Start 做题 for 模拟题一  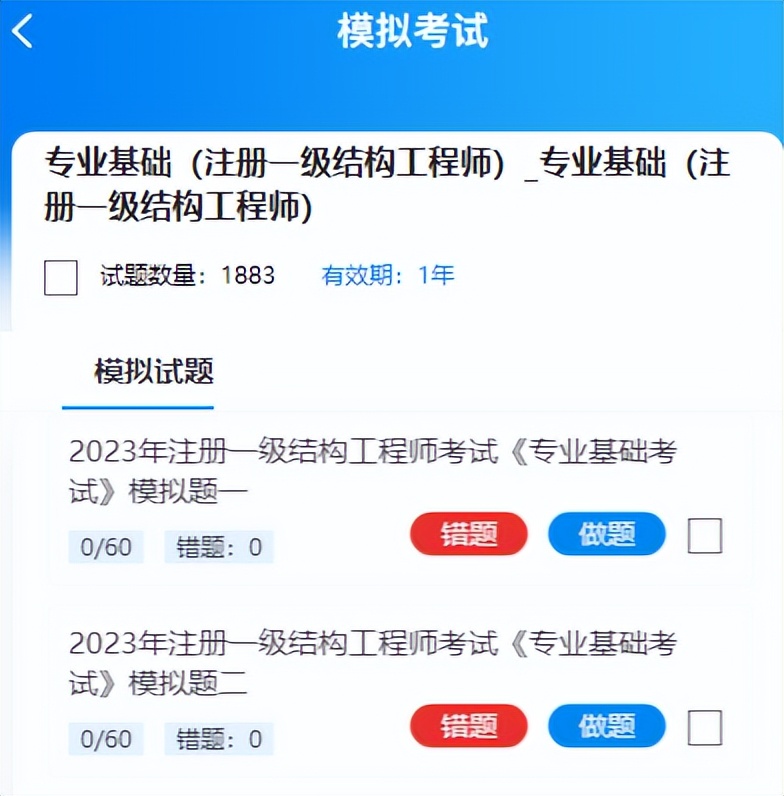tap(606, 534)
